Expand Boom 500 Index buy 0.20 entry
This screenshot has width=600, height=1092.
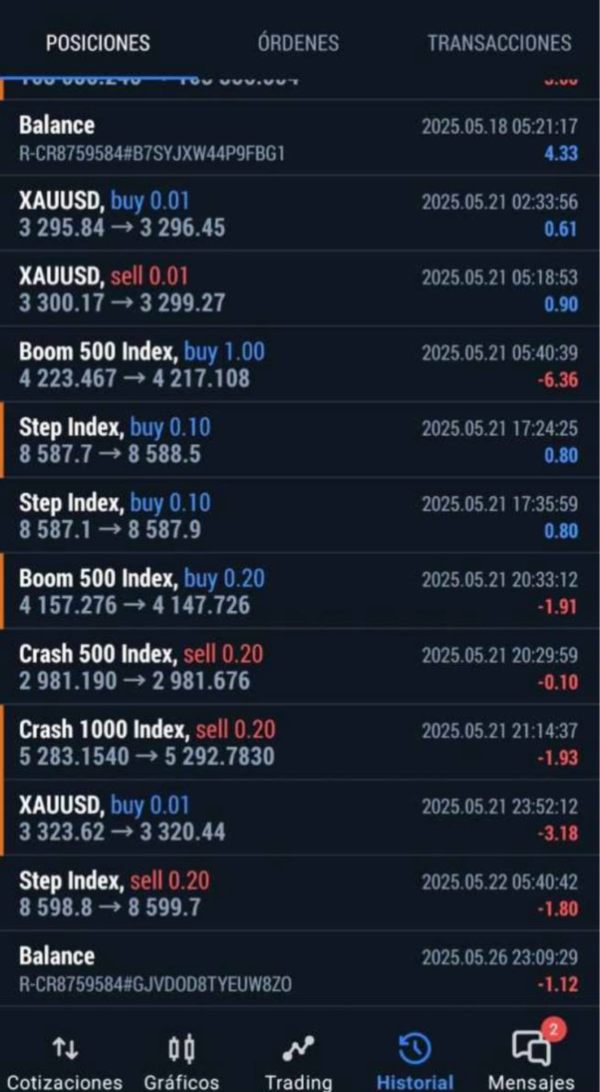pyautogui.click(x=300, y=591)
